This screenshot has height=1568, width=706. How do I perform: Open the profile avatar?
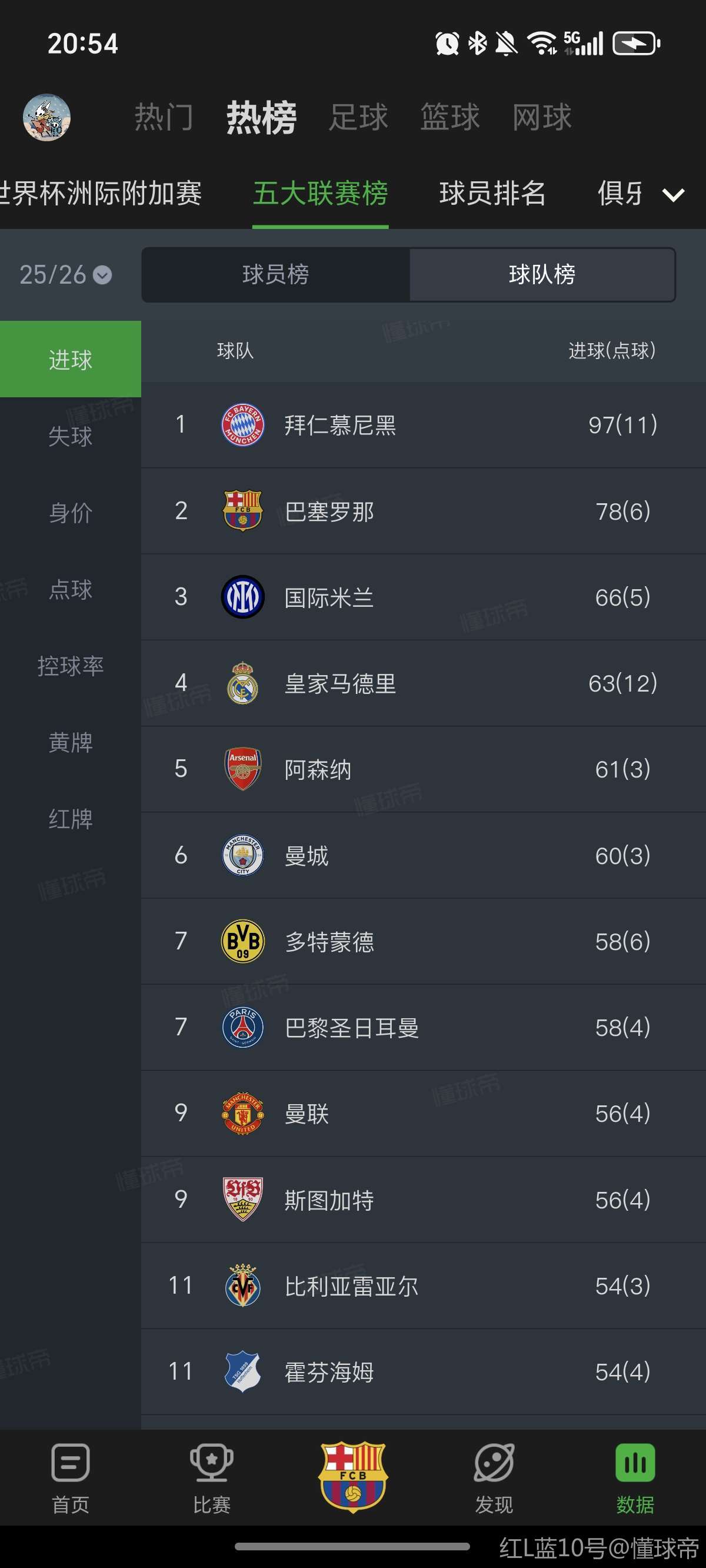pos(47,117)
